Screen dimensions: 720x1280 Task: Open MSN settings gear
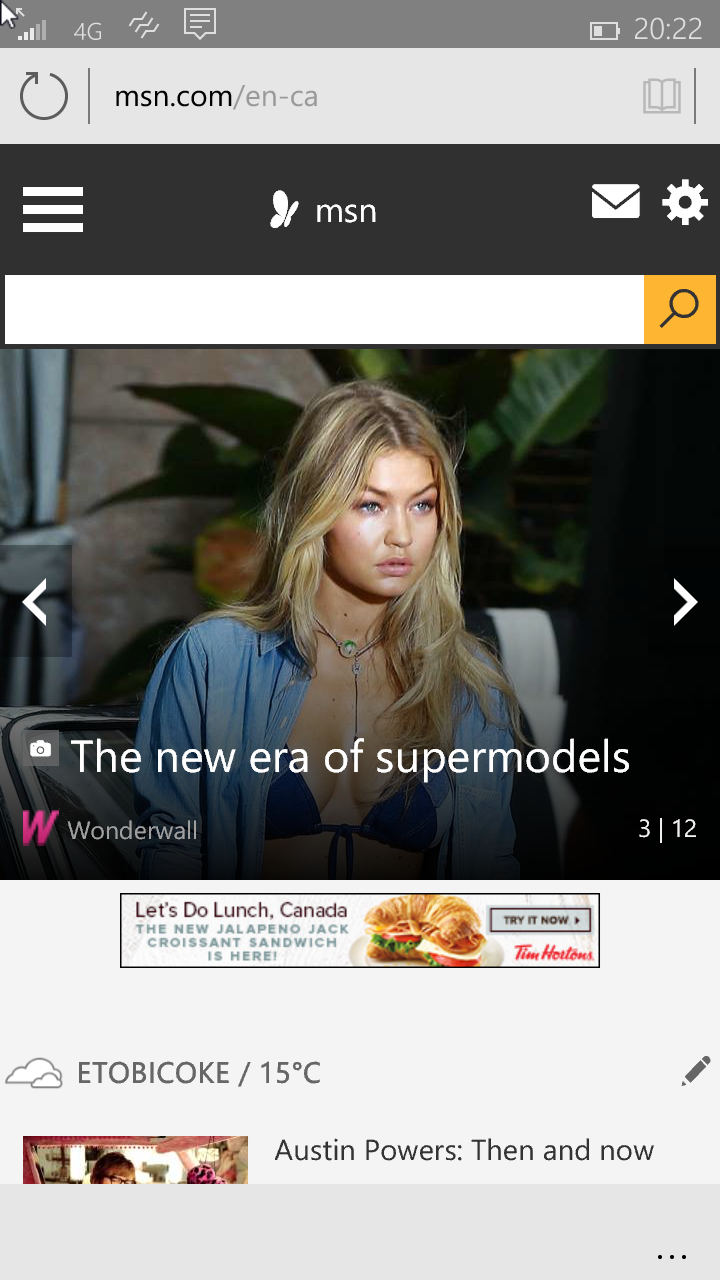pos(685,203)
